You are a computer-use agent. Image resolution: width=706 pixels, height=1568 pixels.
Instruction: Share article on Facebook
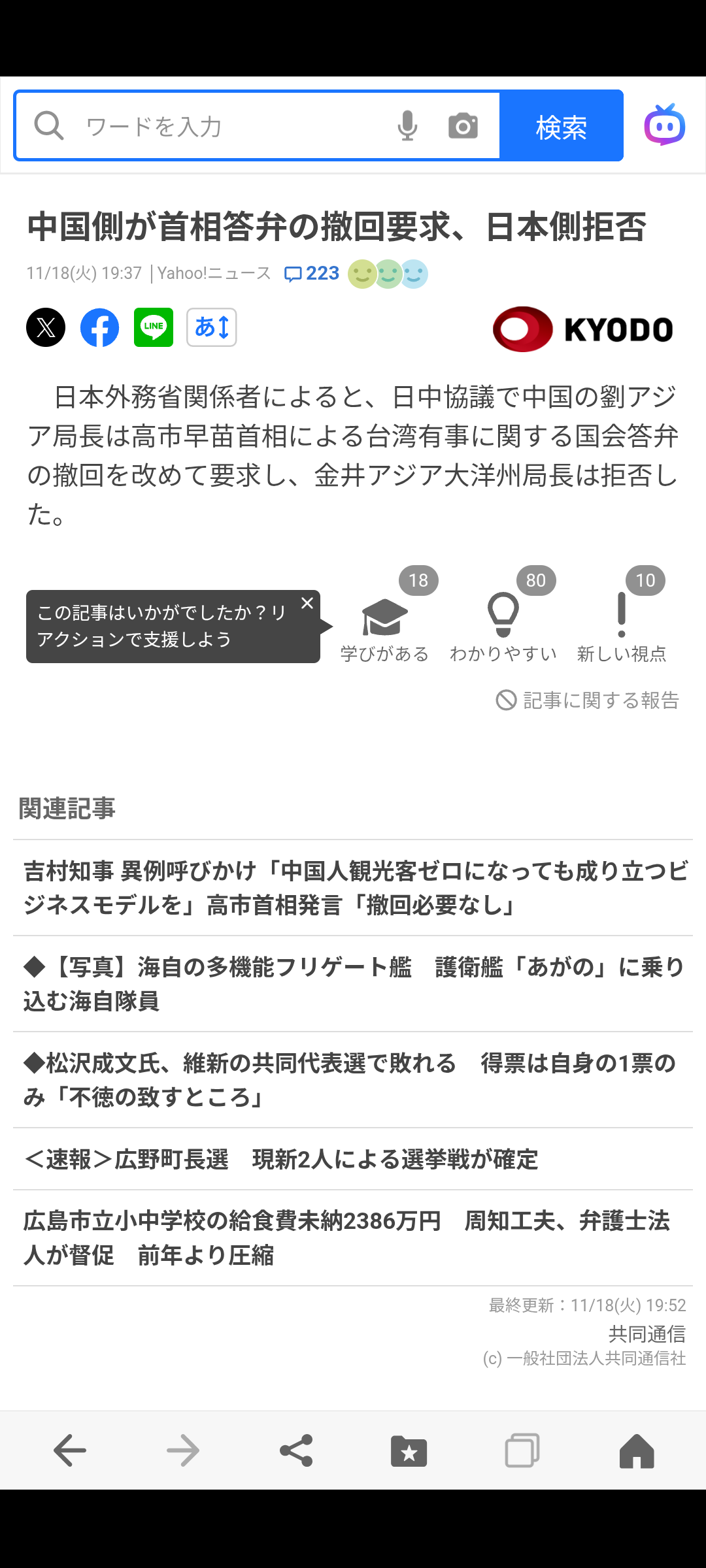point(99,327)
